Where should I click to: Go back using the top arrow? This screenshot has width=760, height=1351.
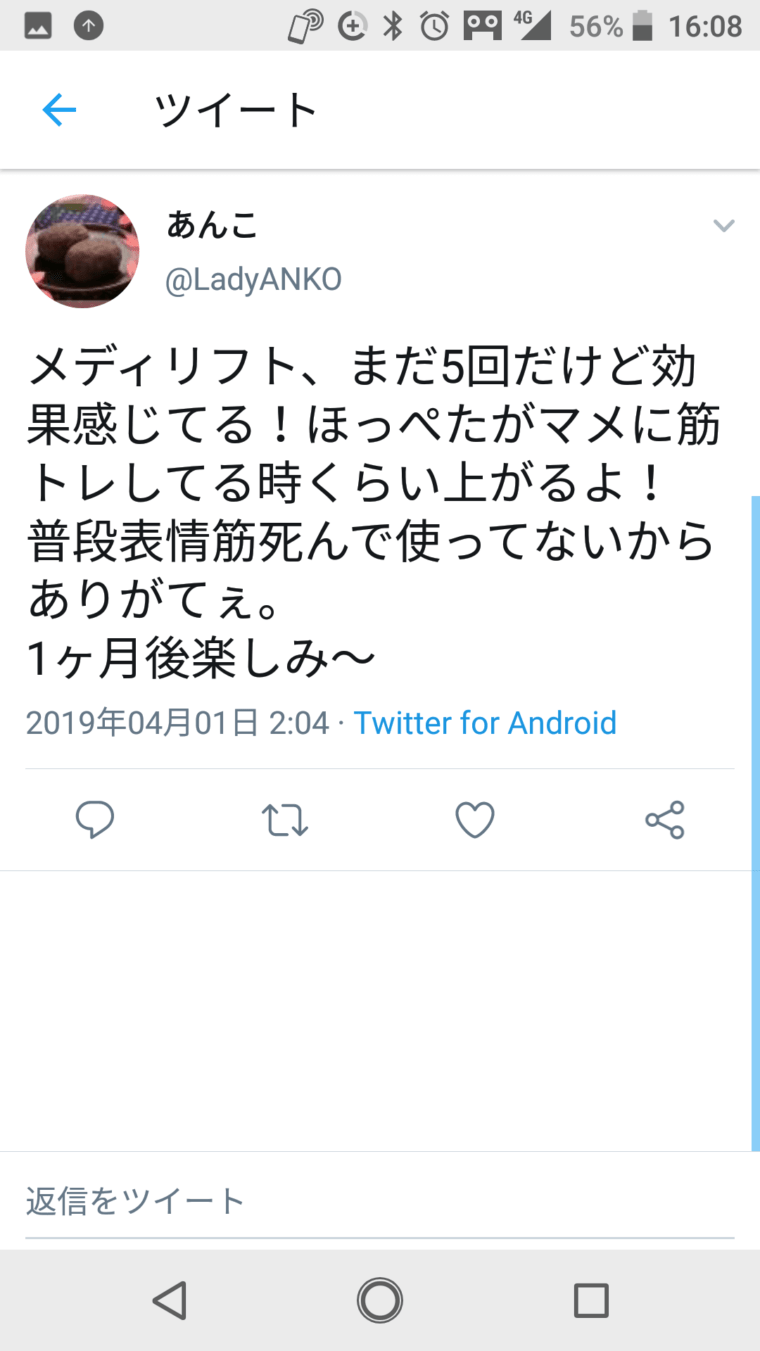pyautogui.click(x=59, y=110)
